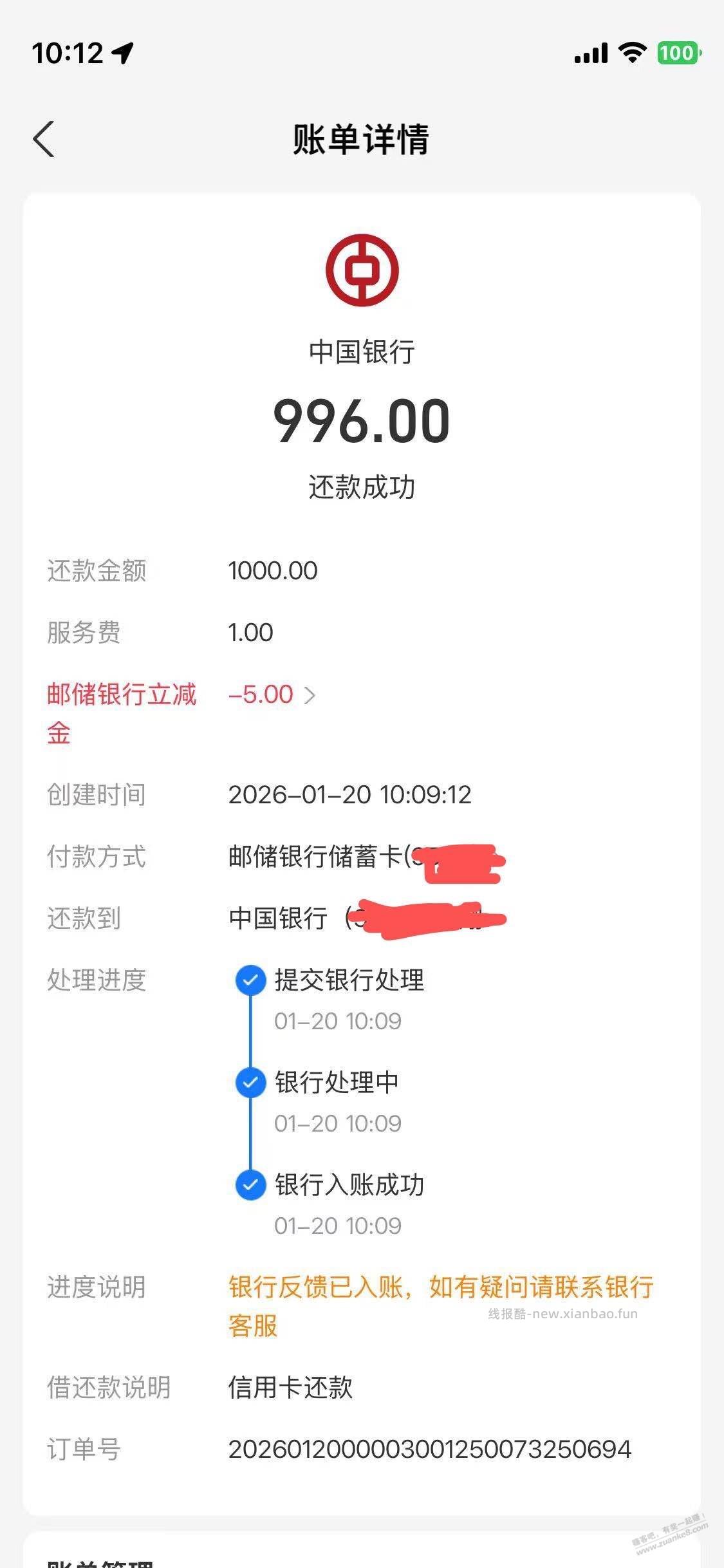724x1568 pixels.
Task: Expand the 邮储银行立减金 details via the chevron
Action: [311, 694]
